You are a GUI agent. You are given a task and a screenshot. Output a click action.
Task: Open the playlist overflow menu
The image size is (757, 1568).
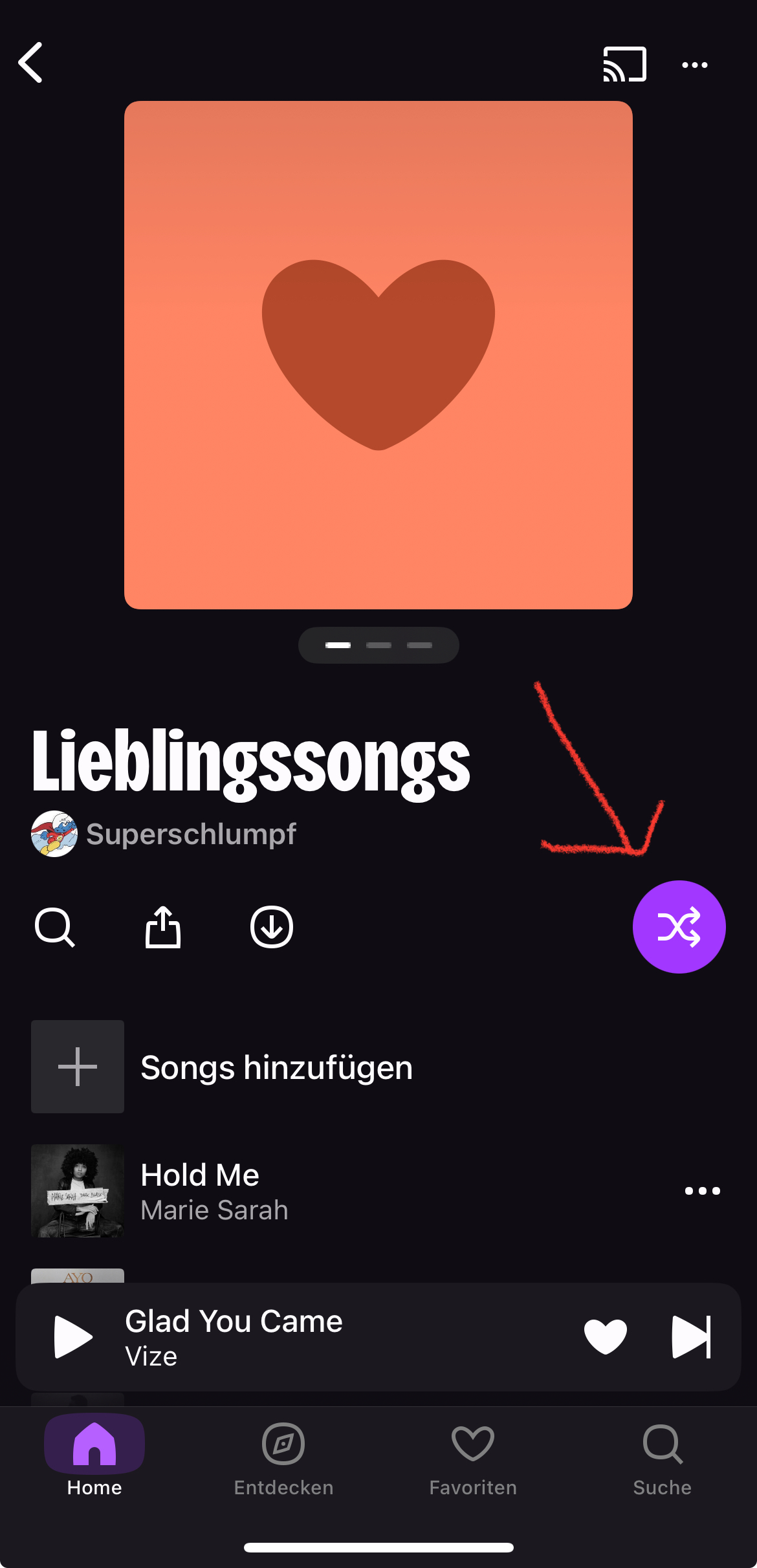coord(694,65)
